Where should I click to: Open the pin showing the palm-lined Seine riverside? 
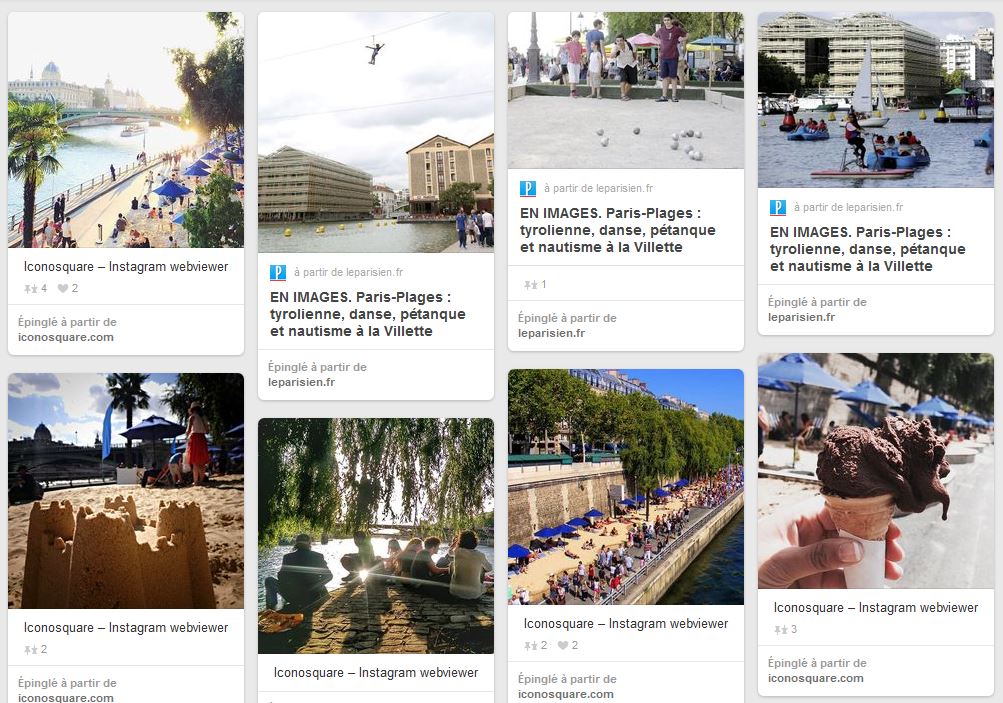pyautogui.click(x=126, y=130)
